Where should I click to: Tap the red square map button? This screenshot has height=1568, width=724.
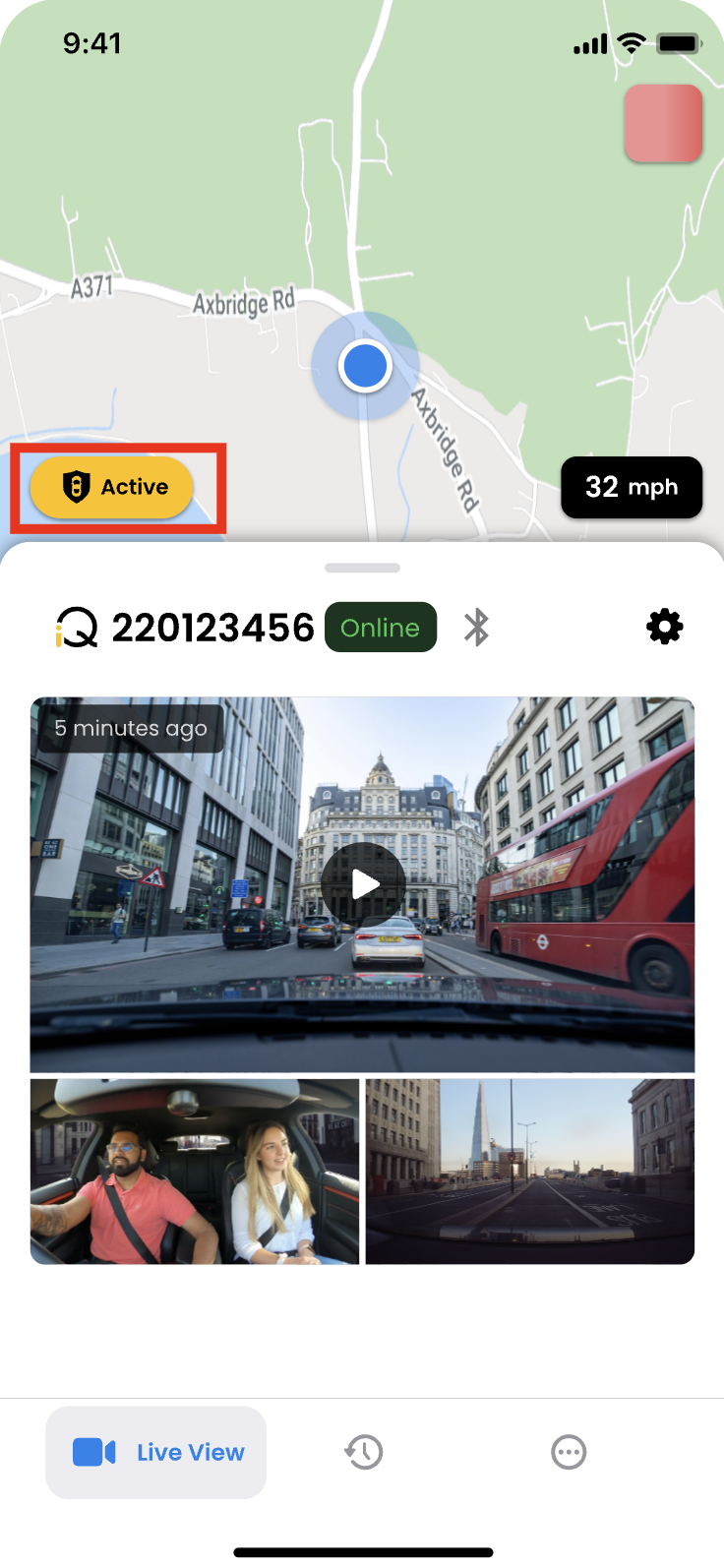pos(663,123)
